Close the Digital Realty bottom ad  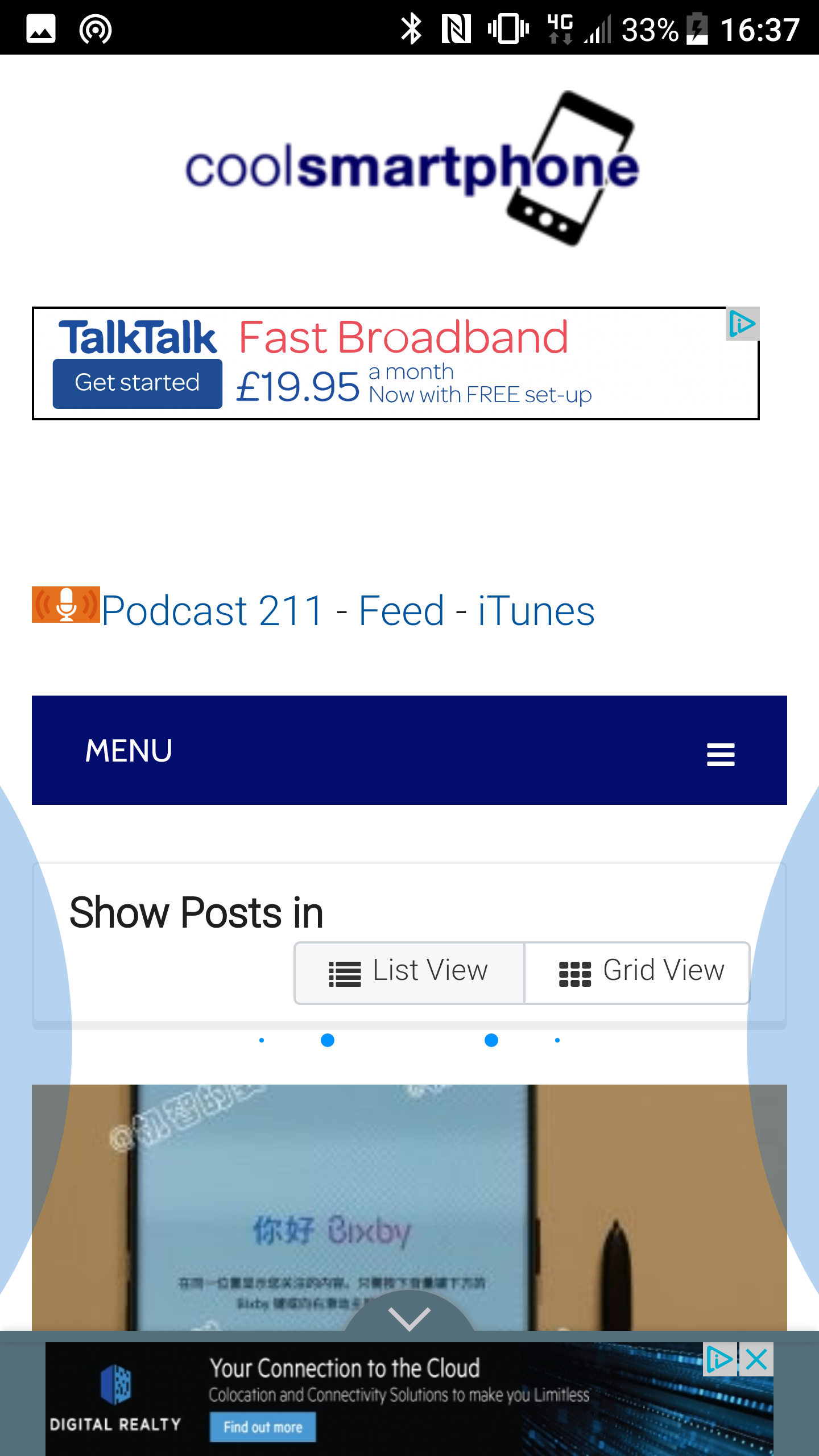coord(756,1360)
